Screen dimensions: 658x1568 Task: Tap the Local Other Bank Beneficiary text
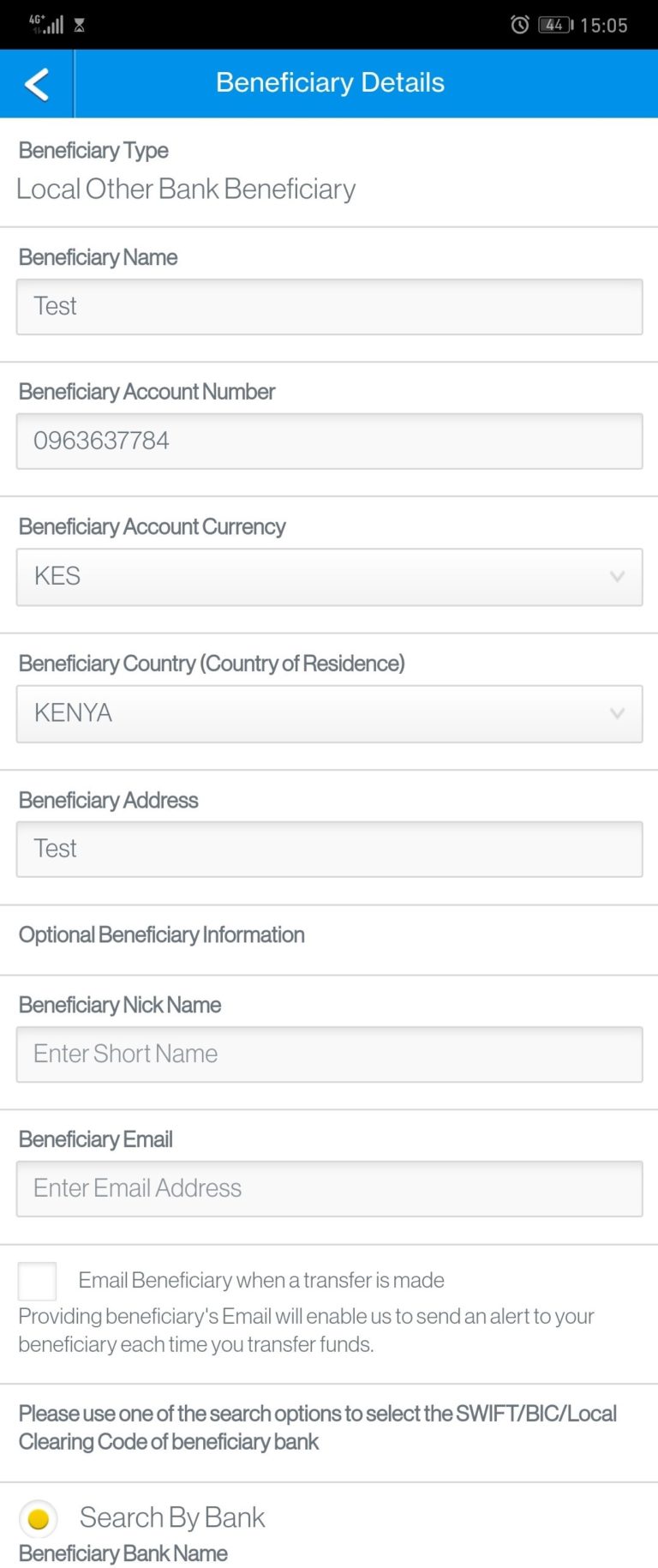[185, 189]
